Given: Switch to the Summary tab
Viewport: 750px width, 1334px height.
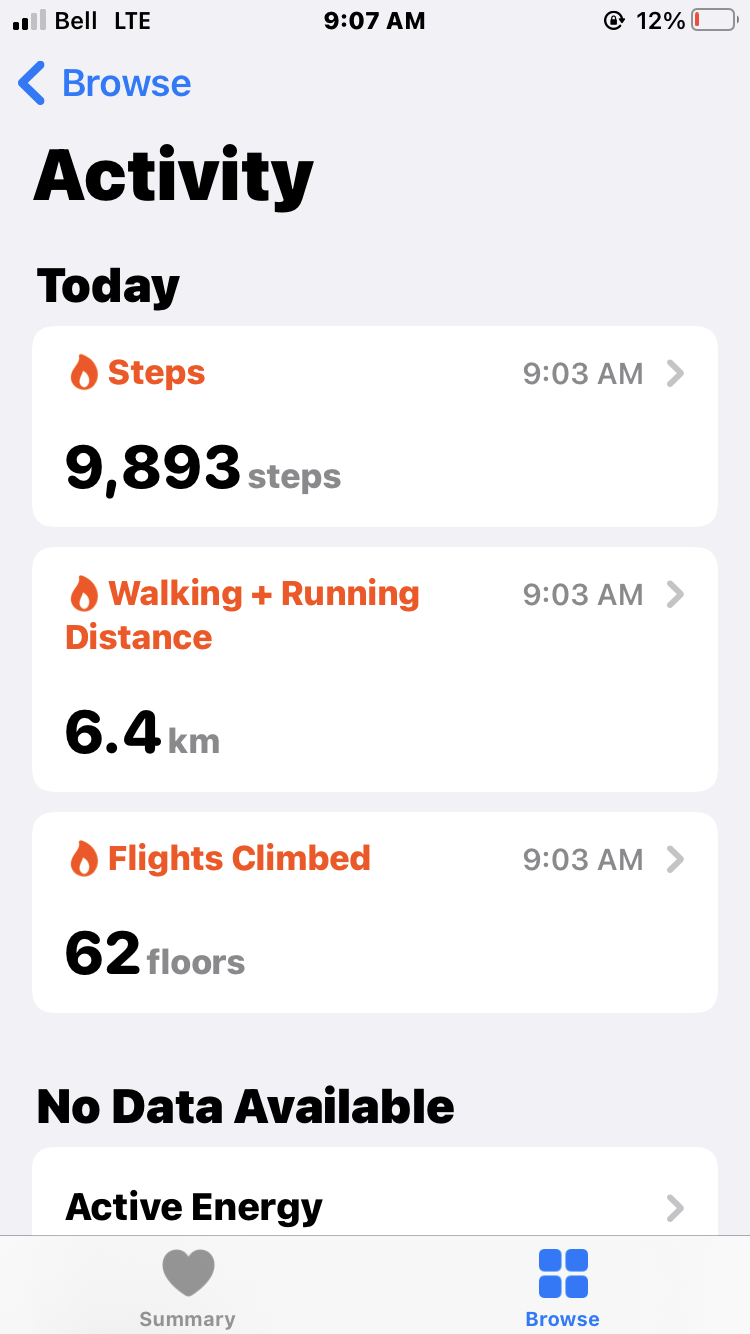Looking at the screenshot, I should click(187, 1288).
